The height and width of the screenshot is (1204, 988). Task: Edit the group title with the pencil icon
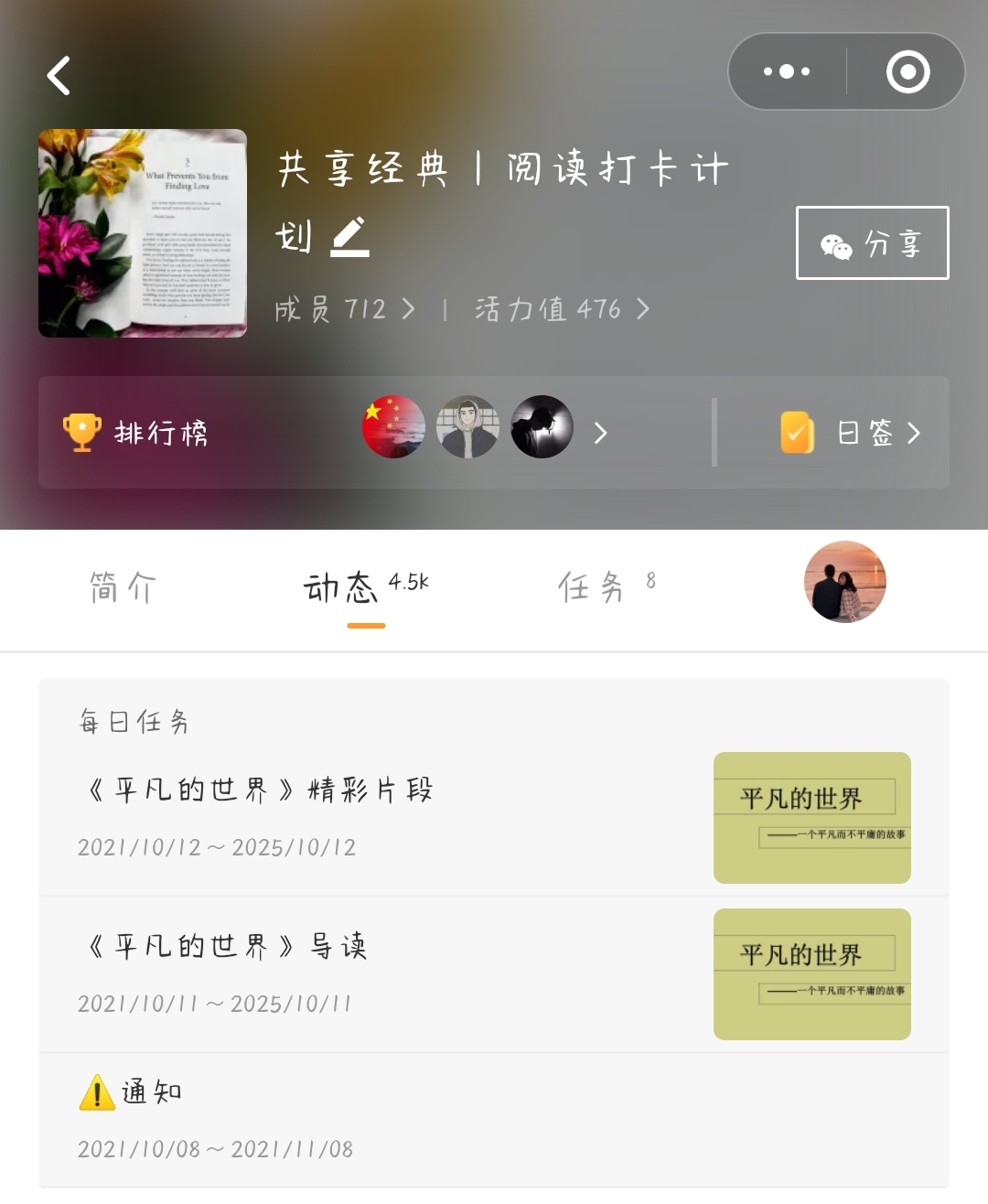click(349, 237)
